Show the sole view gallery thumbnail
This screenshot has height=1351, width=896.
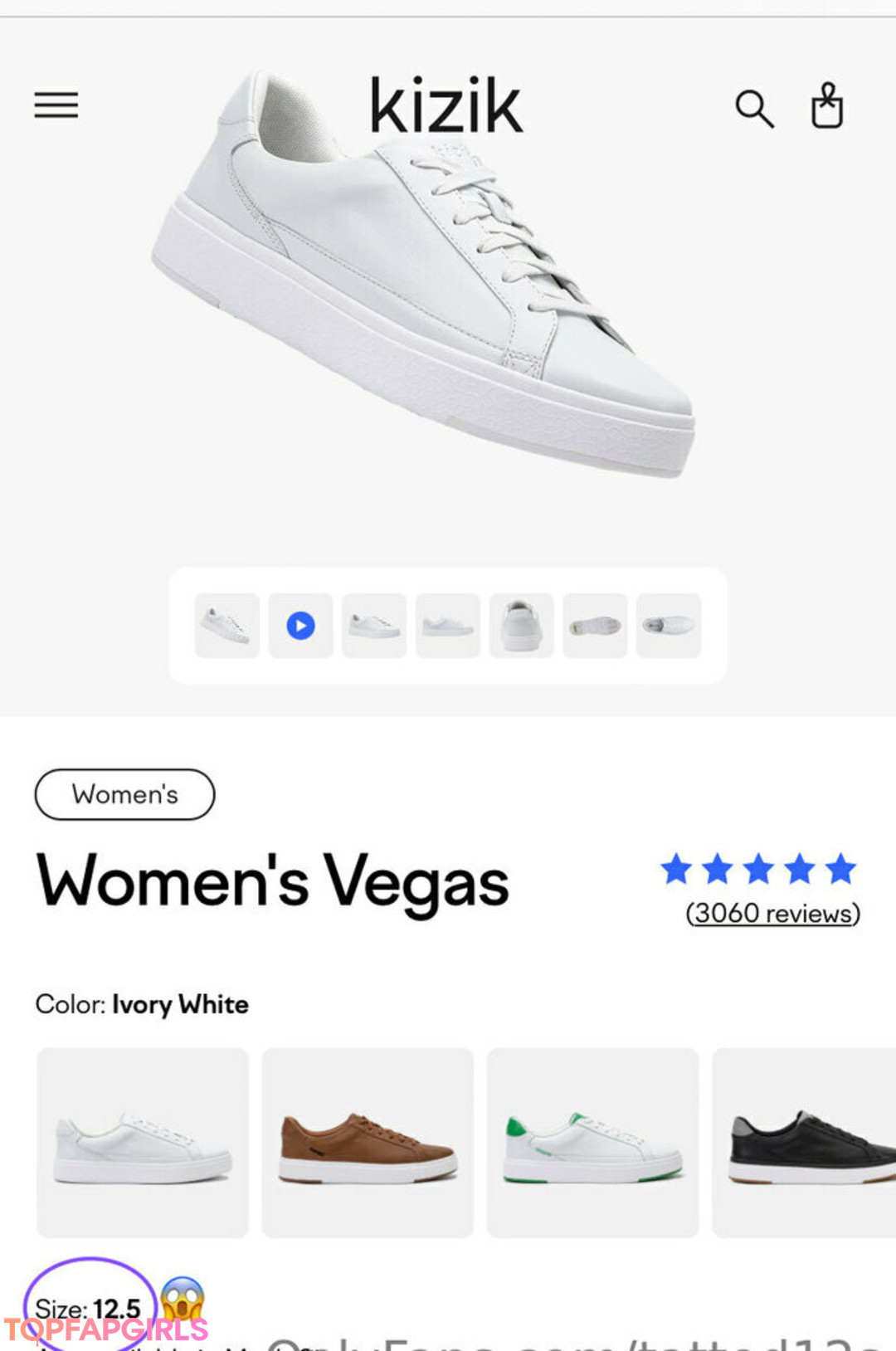[595, 626]
